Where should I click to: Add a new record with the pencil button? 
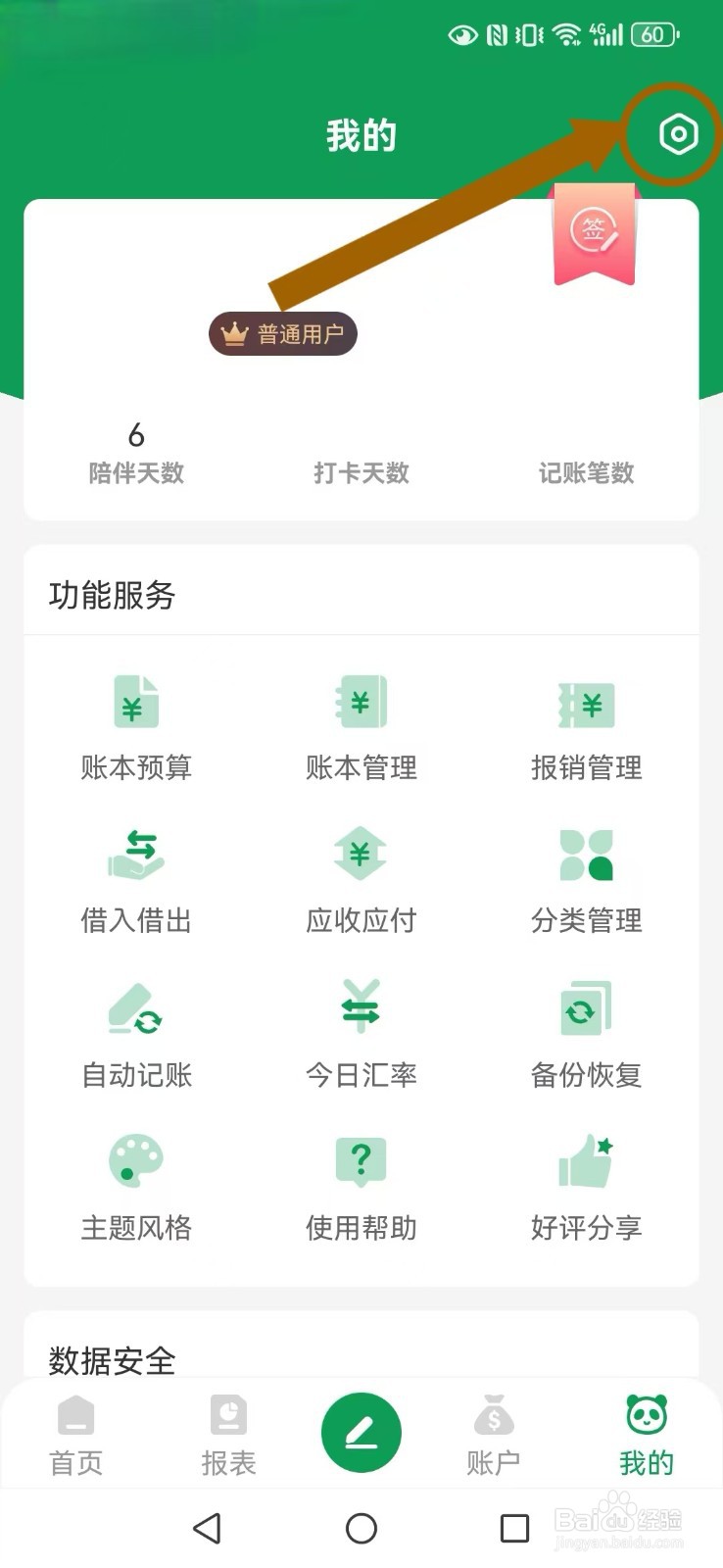point(361,1433)
